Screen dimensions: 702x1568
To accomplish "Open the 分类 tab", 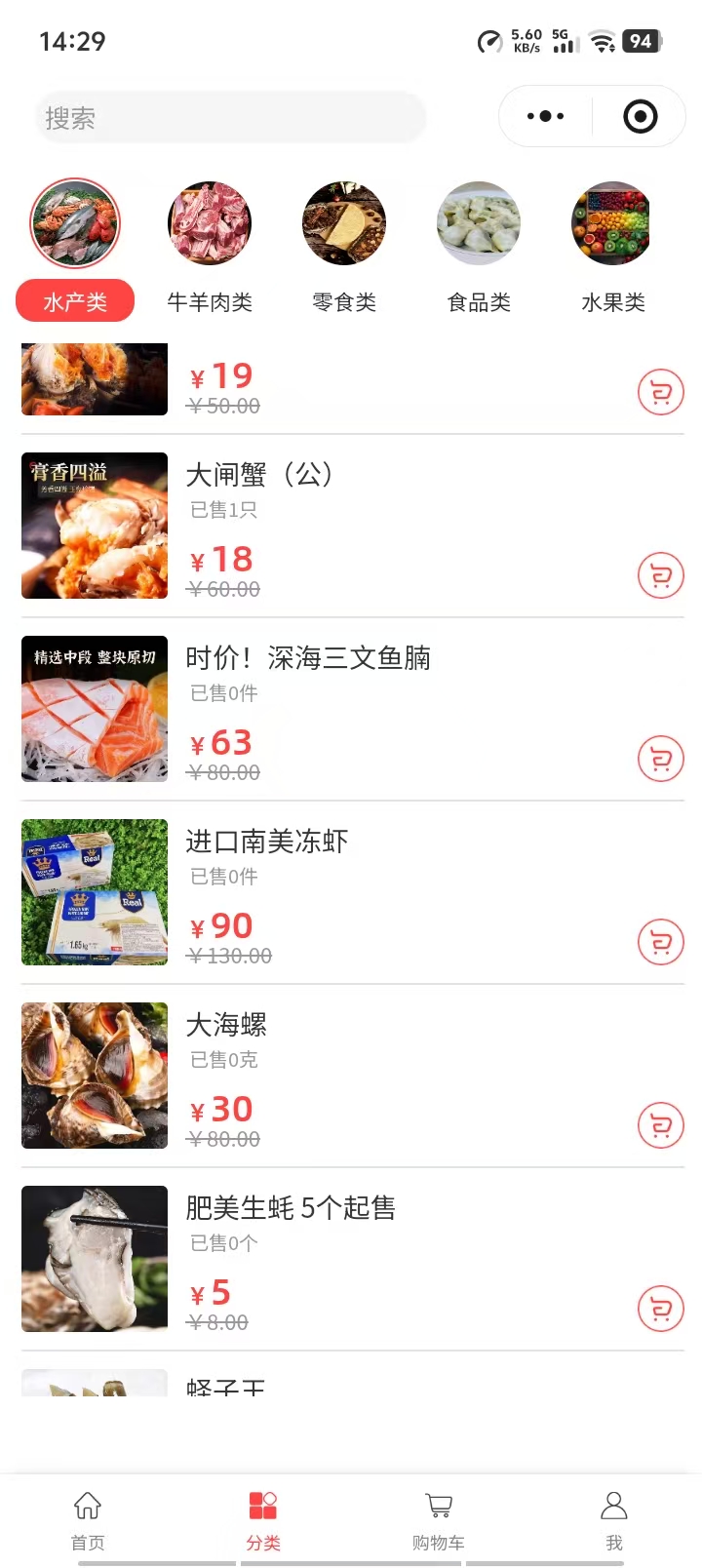I will point(263,1519).
